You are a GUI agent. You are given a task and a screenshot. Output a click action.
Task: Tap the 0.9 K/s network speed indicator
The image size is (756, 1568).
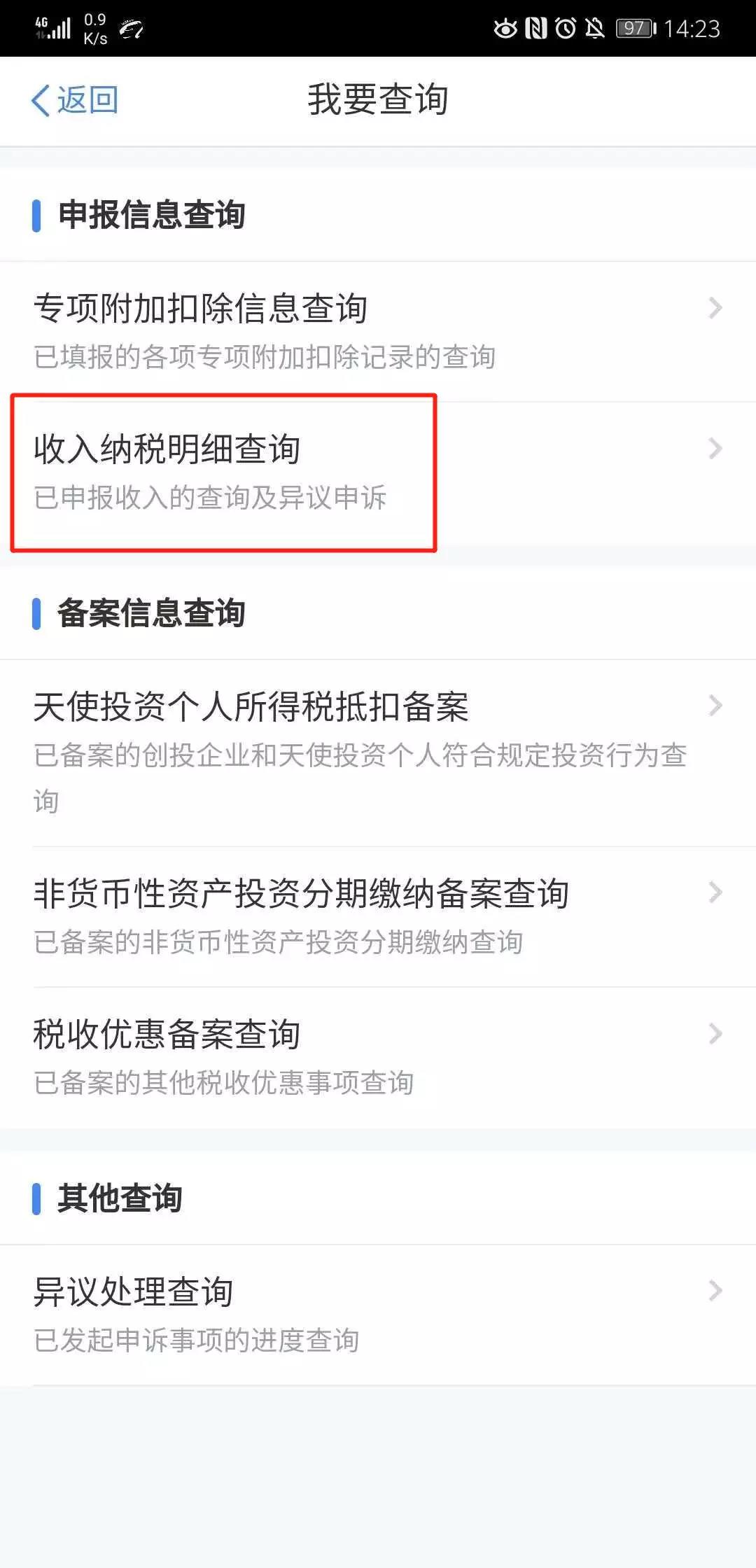tap(94, 28)
